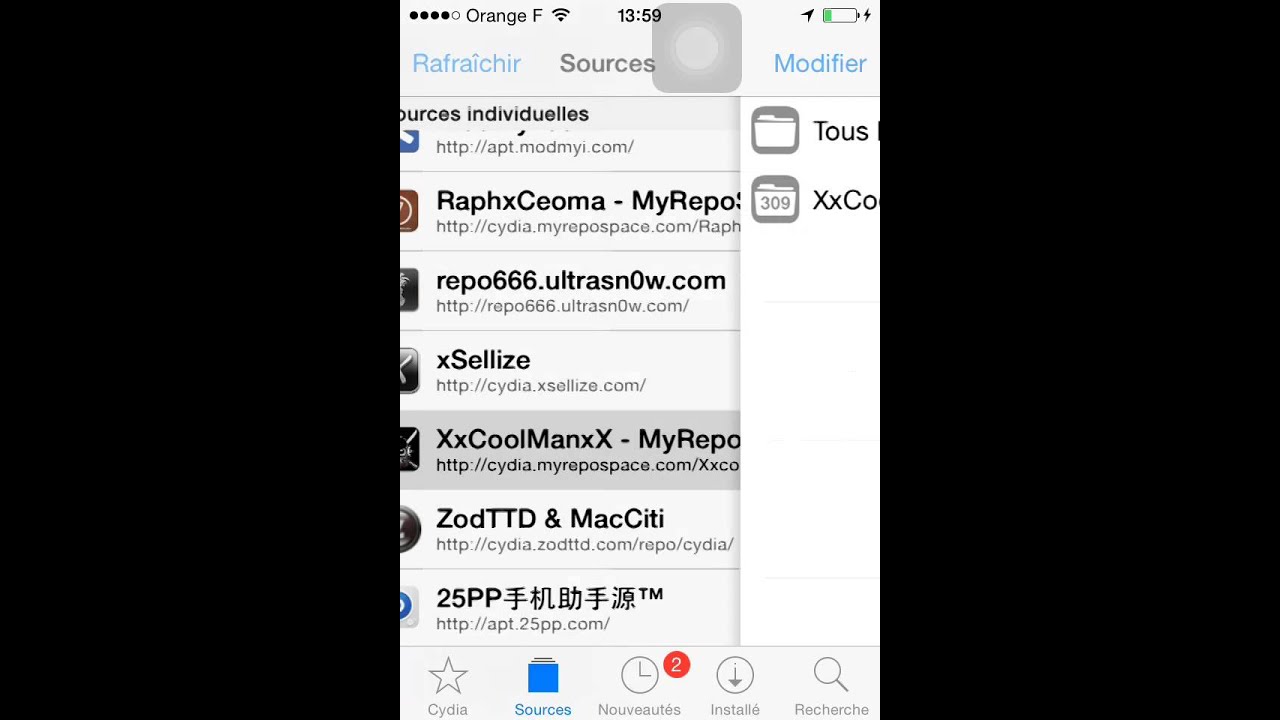Tap the AssistiveTouch floating button

coord(697,48)
